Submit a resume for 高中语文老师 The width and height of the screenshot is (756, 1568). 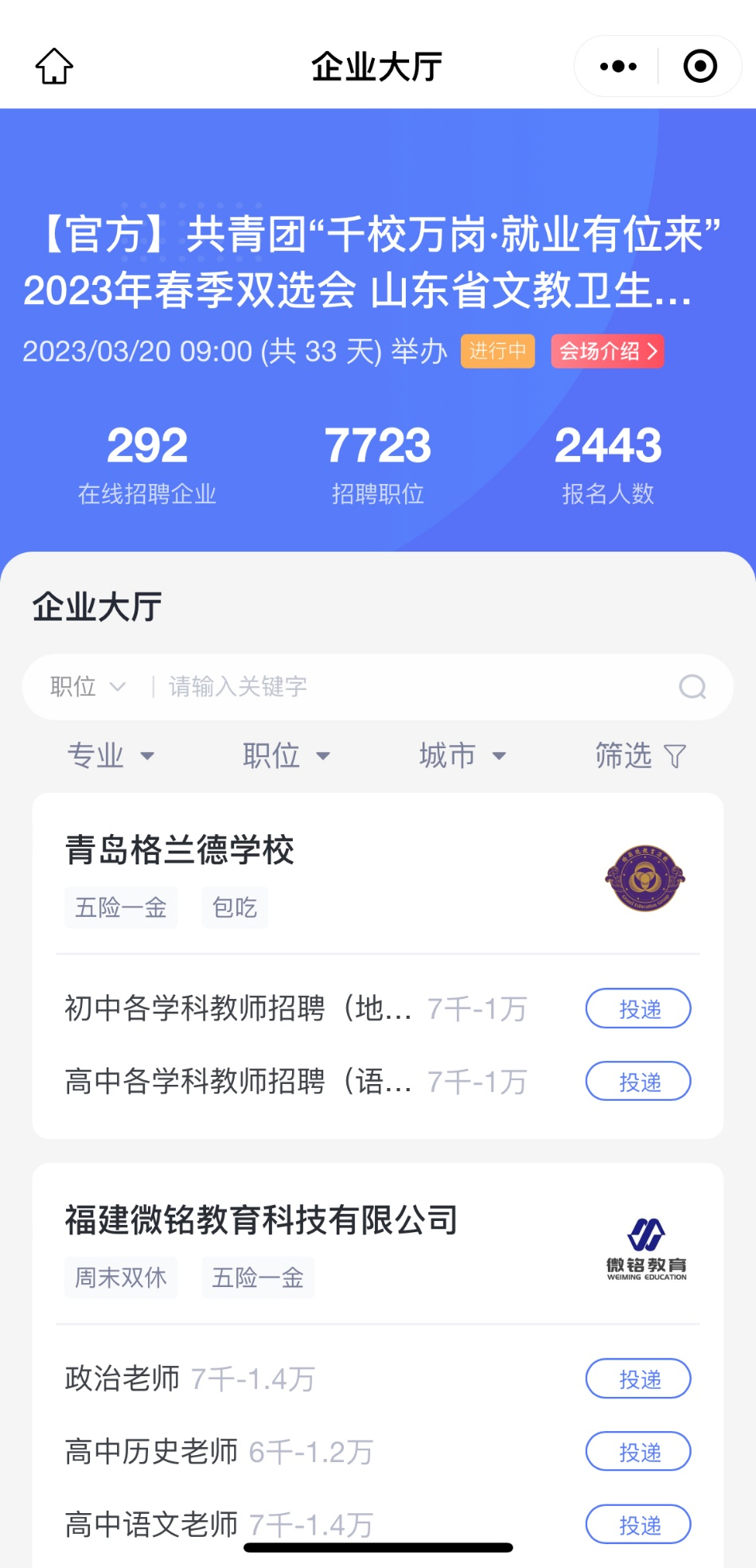[x=638, y=1524]
